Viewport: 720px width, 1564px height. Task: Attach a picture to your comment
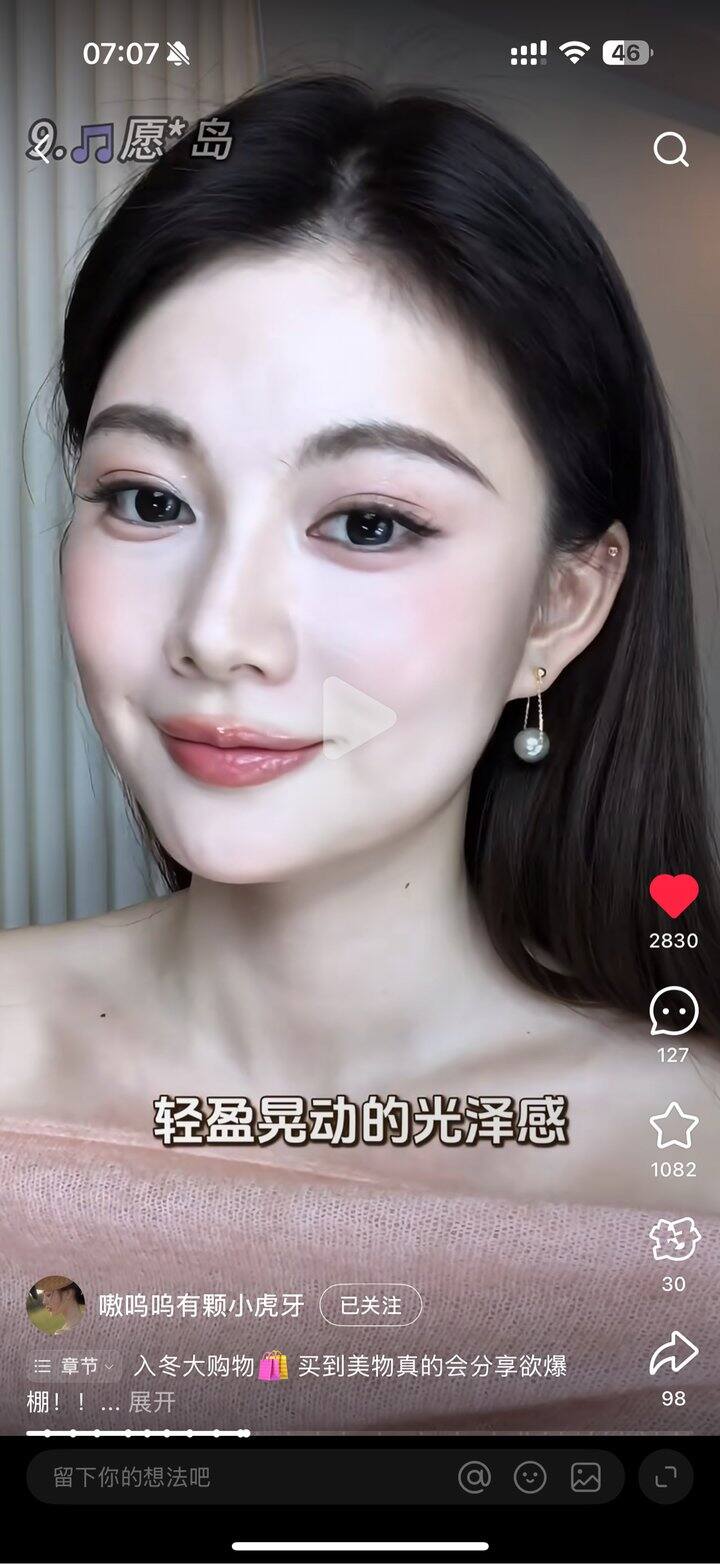coord(586,1477)
